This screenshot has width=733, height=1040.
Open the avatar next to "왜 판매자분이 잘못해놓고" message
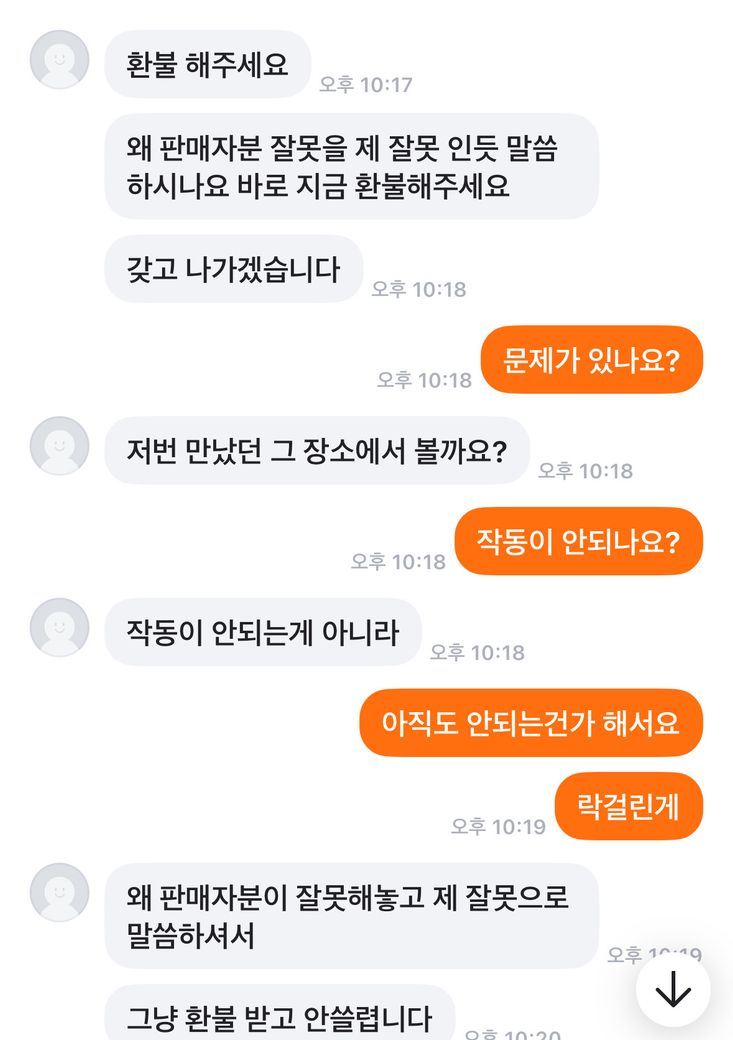click(x=60, y=892)
